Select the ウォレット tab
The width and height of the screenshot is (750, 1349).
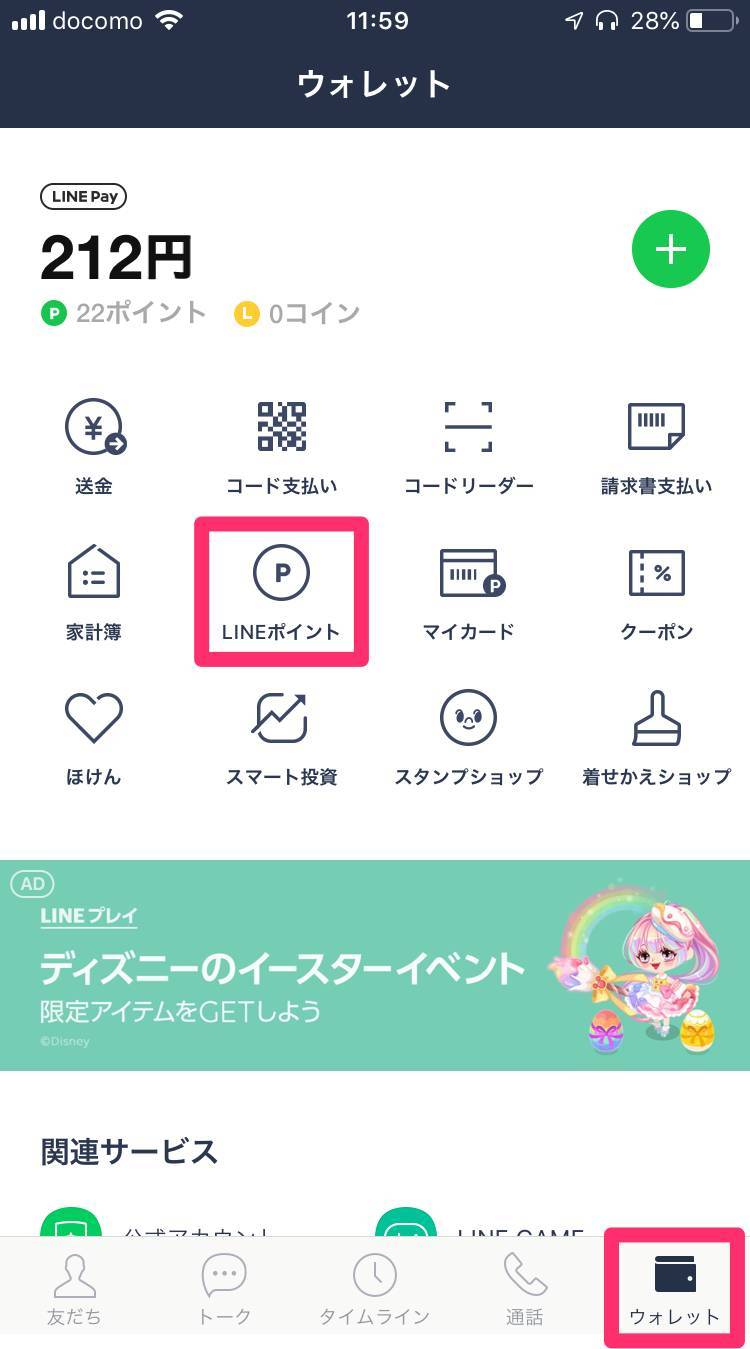674,1290
